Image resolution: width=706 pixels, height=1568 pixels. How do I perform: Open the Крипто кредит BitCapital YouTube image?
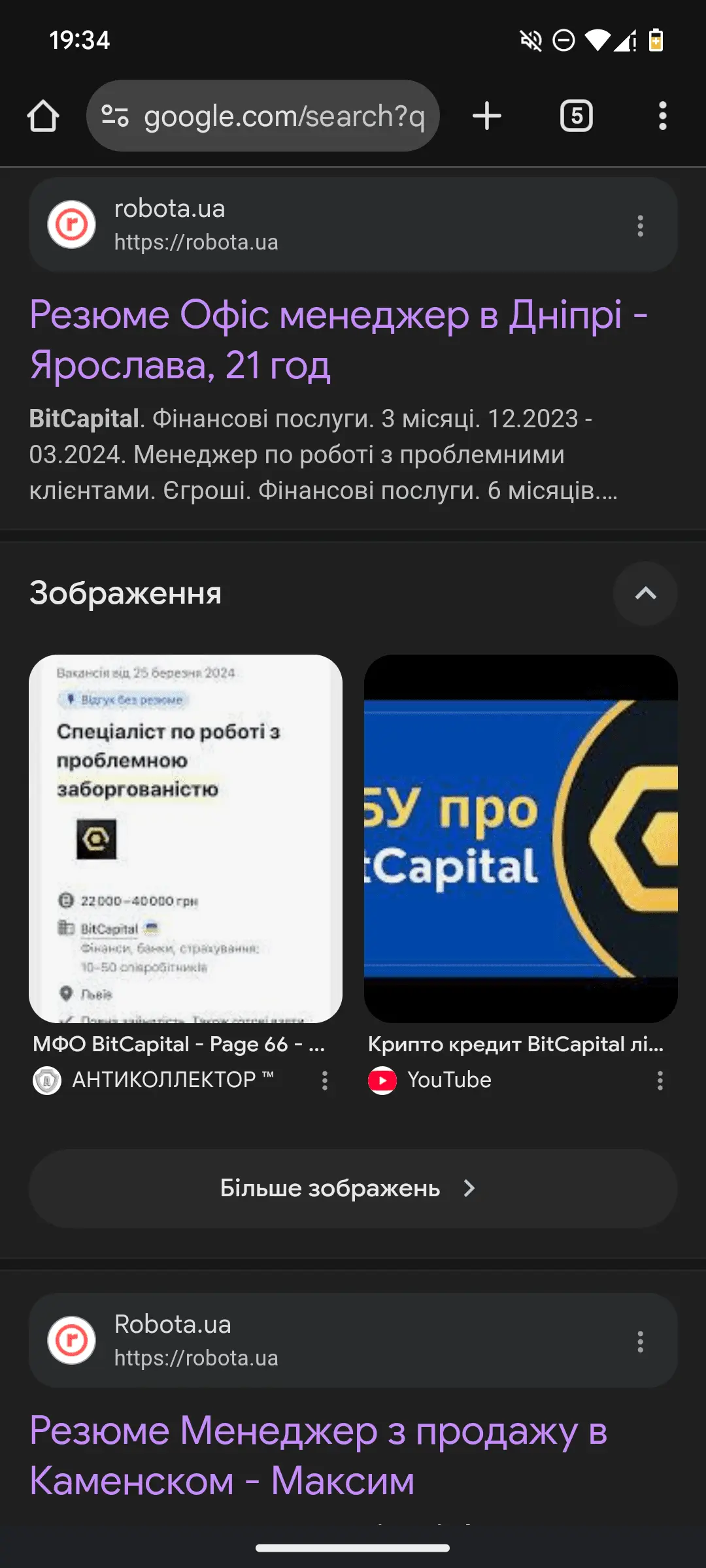pyautogui.click(x=520, y=839)
